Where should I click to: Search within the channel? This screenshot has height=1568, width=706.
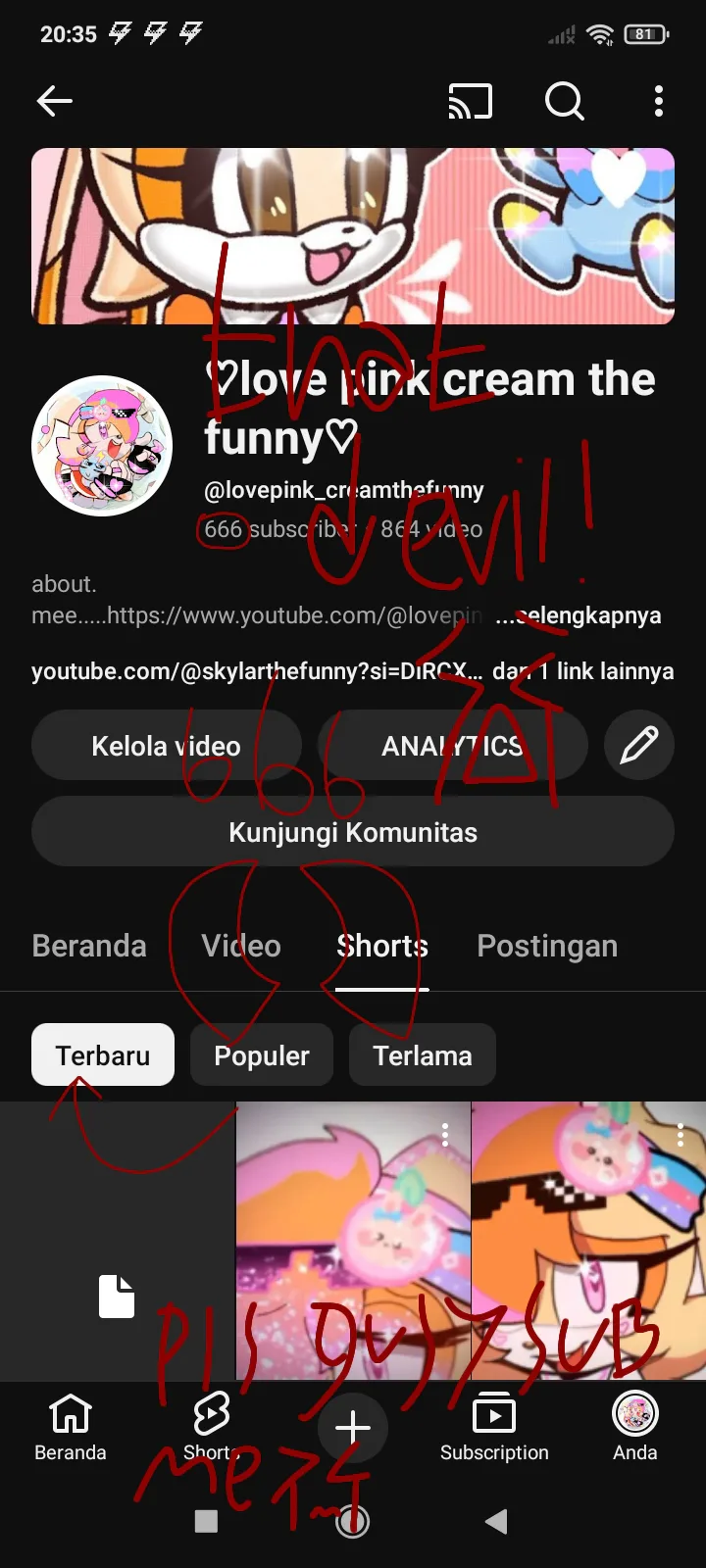(564, 101)
